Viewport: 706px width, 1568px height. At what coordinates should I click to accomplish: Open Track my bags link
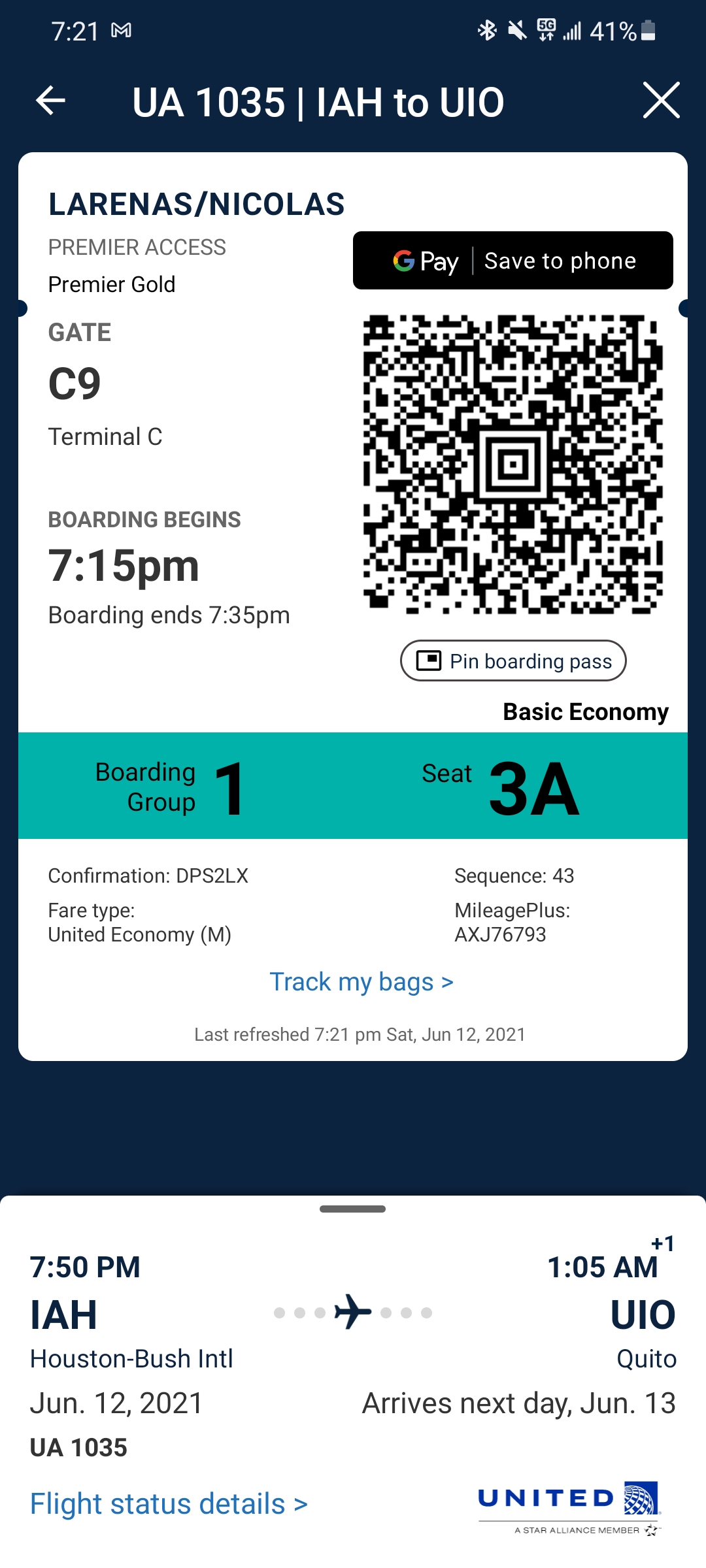361,982
